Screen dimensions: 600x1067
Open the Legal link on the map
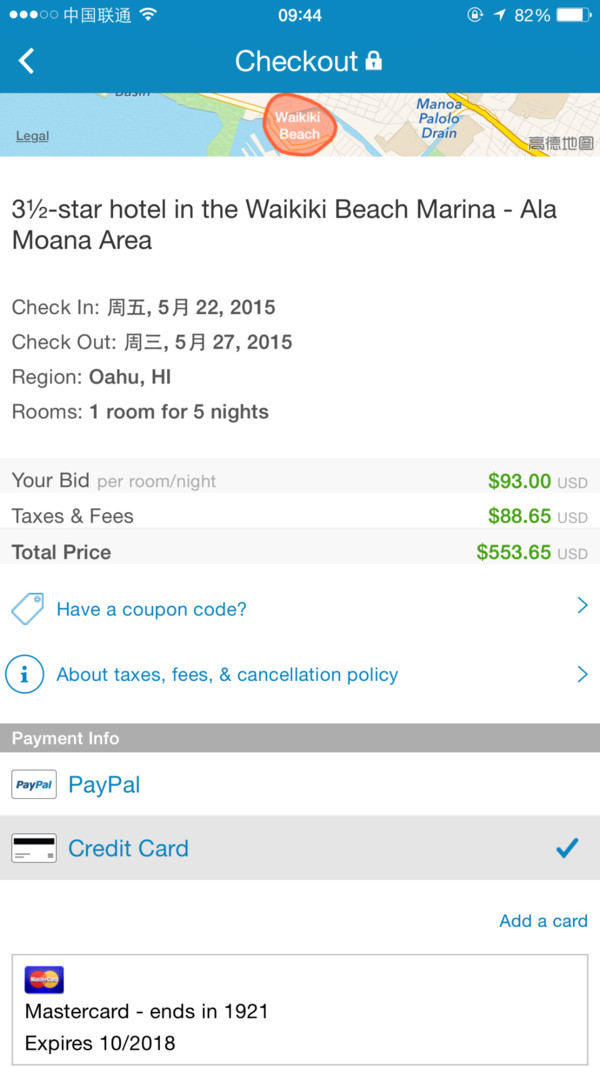click(x=32, y=136)
